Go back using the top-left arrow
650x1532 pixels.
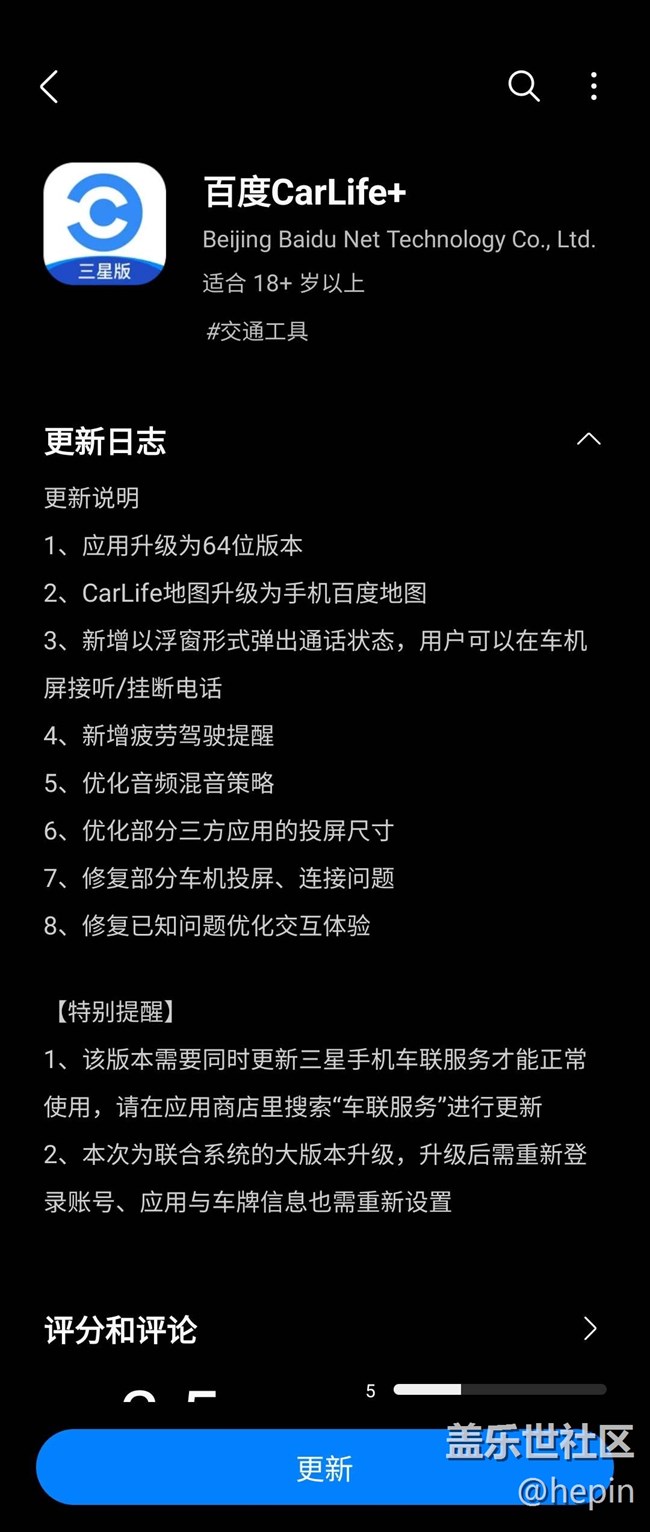pyautogui.click(x=49, y=87)
